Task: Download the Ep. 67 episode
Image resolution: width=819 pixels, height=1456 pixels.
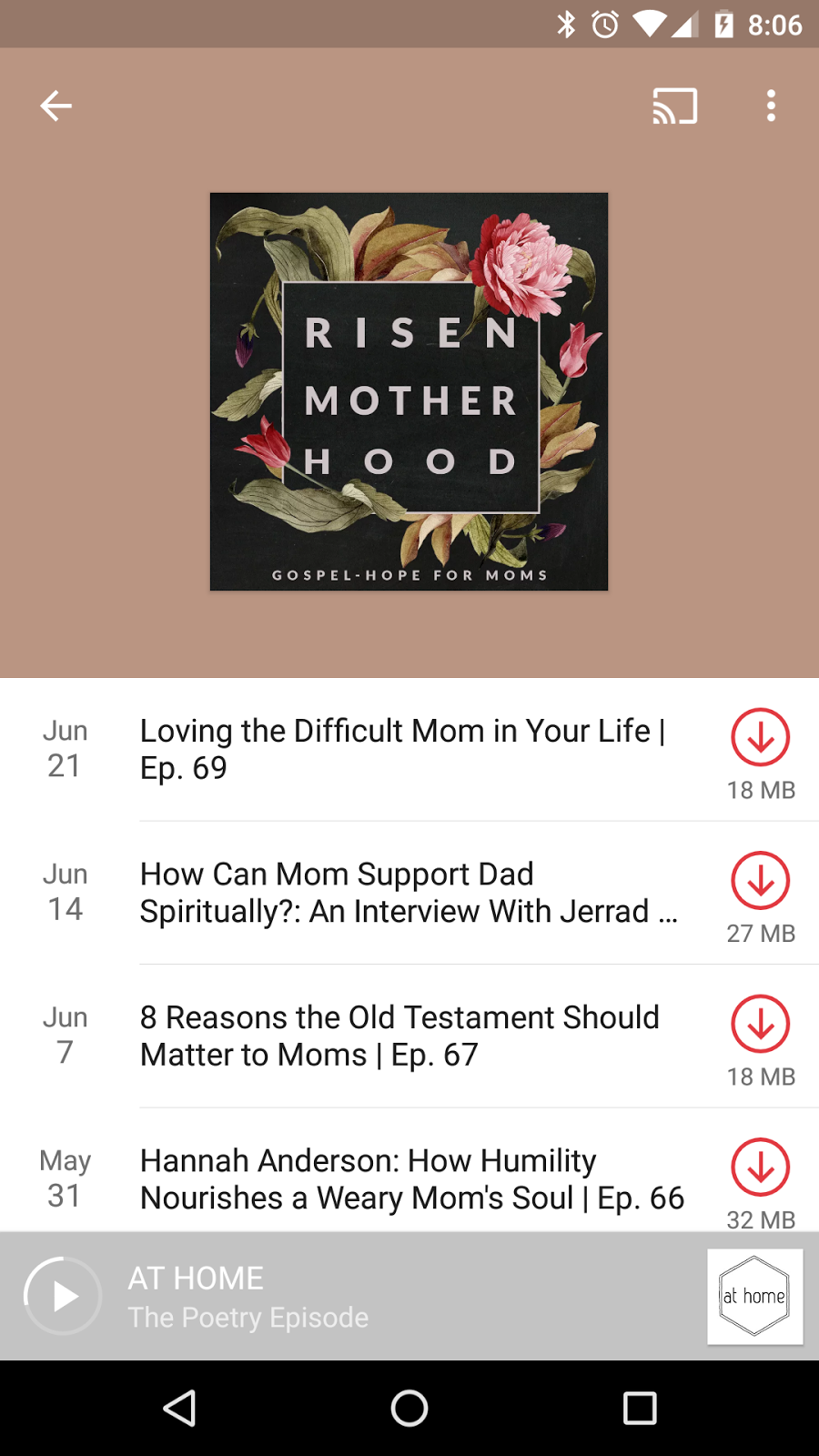Action: pyautogui.click(x=760, y=1024)
